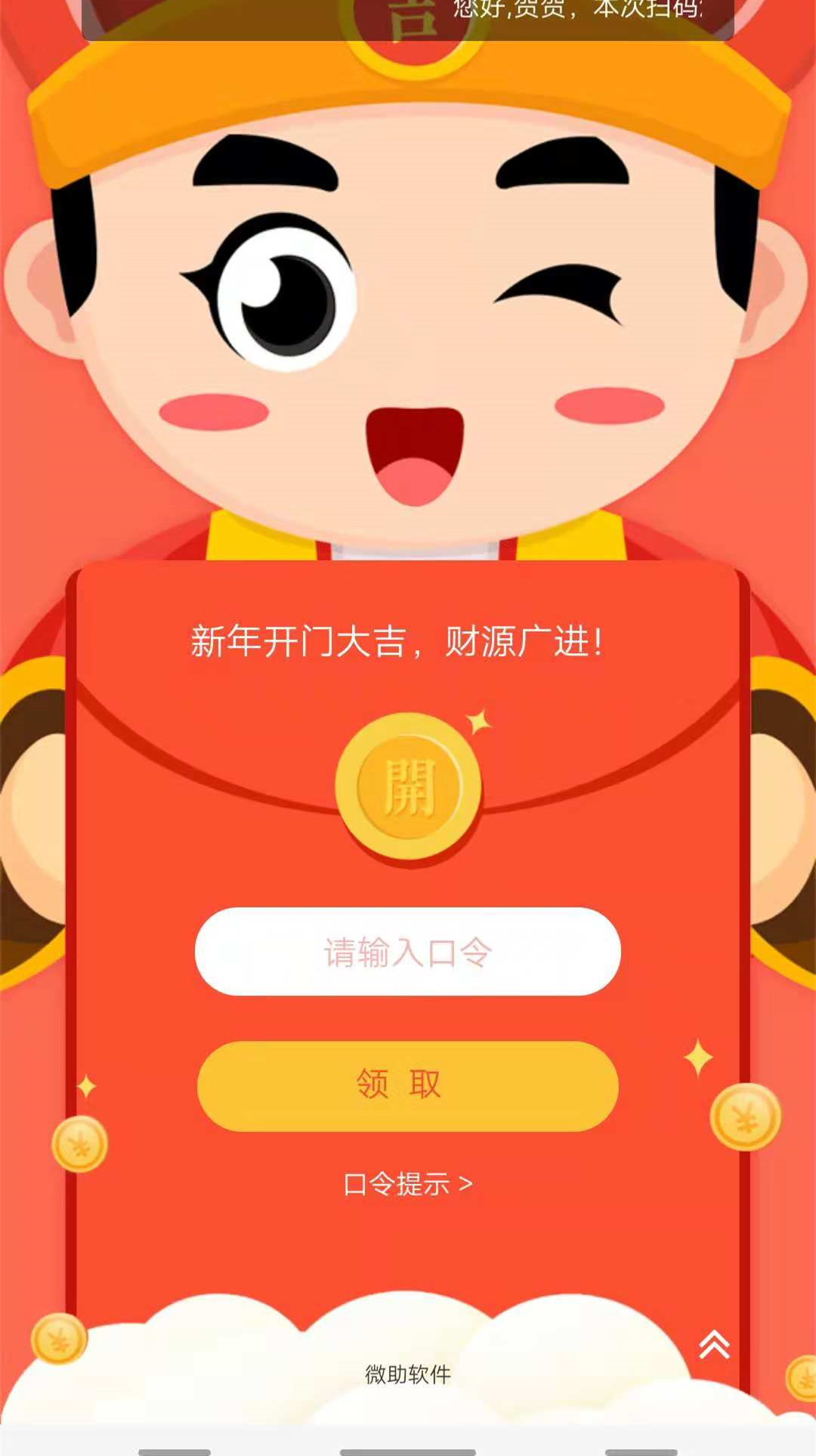This screenshot has width=816, height=1456.
Task: Open the 口令提示 hint link
Action: pos(408,1184)
